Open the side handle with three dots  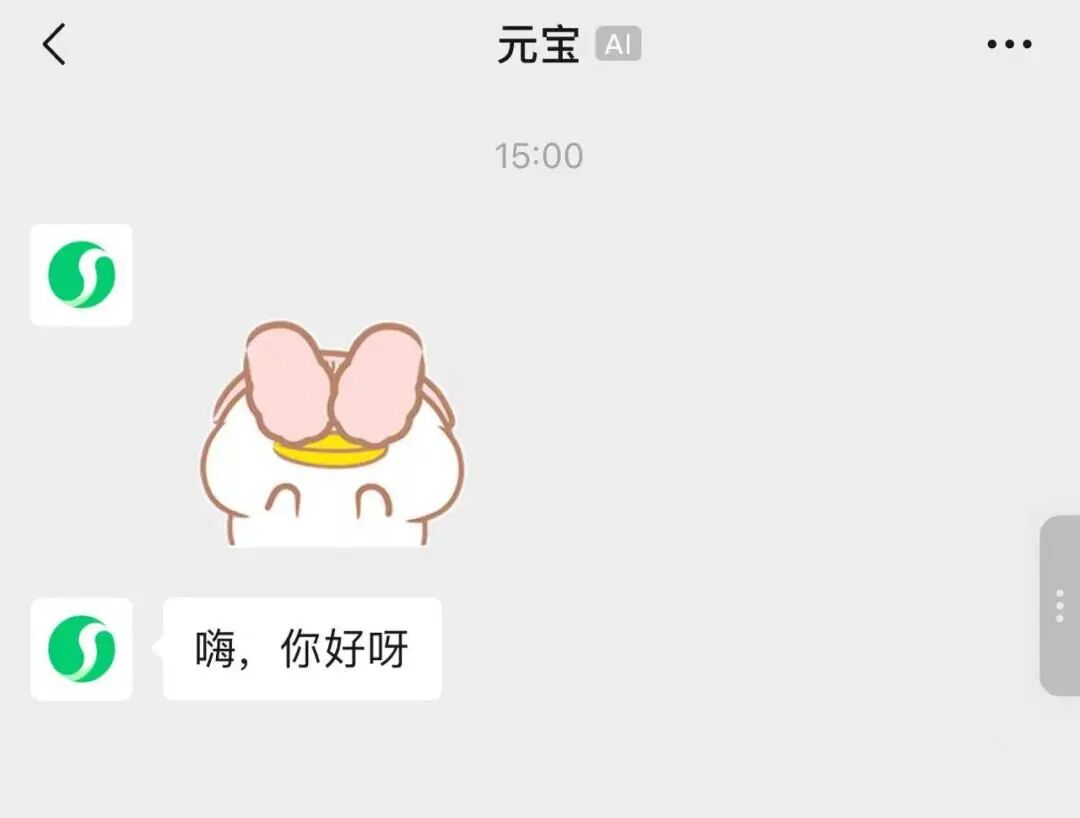pyautogui.click(x=1059, y=606)
